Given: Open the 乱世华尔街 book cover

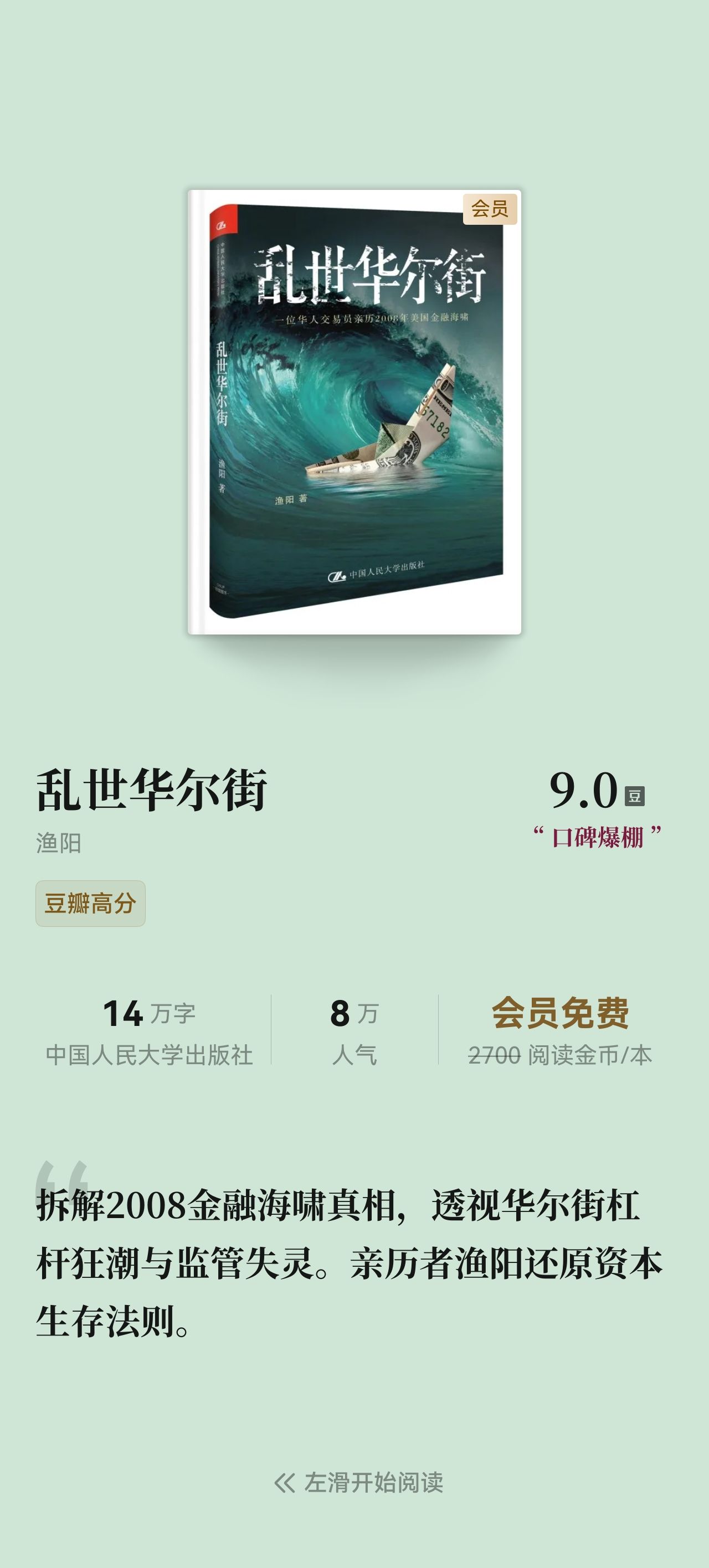Looking at the screenshot, I should [354, 412].
